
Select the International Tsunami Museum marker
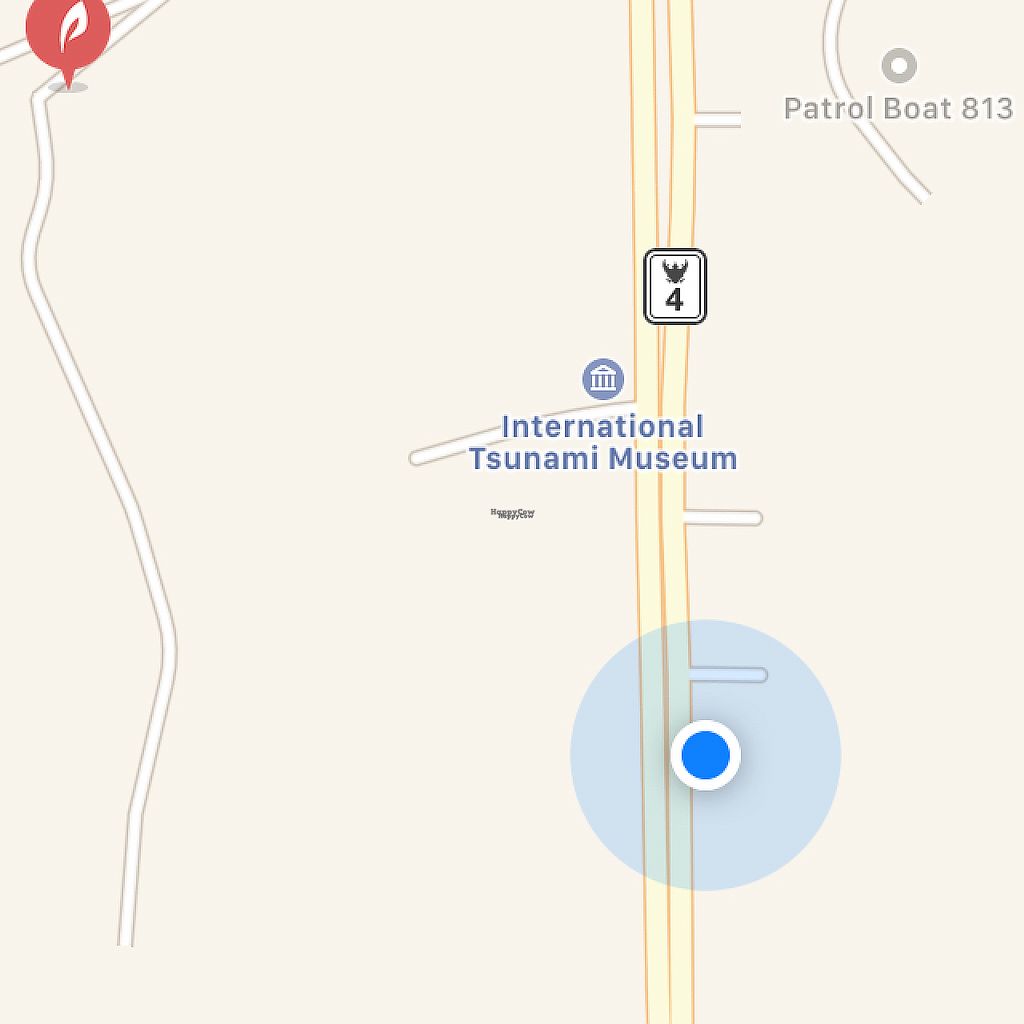click(603, 380)
